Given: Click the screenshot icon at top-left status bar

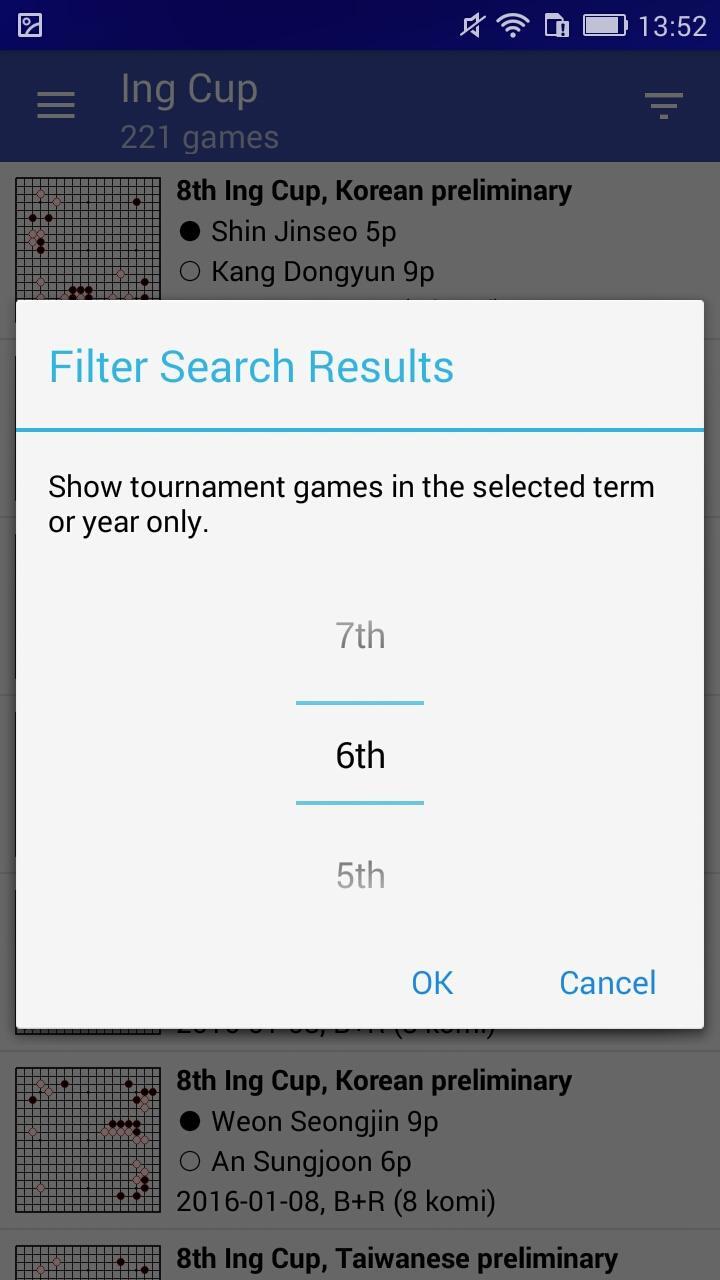Looking at the screenshot, I should [29, 24].
